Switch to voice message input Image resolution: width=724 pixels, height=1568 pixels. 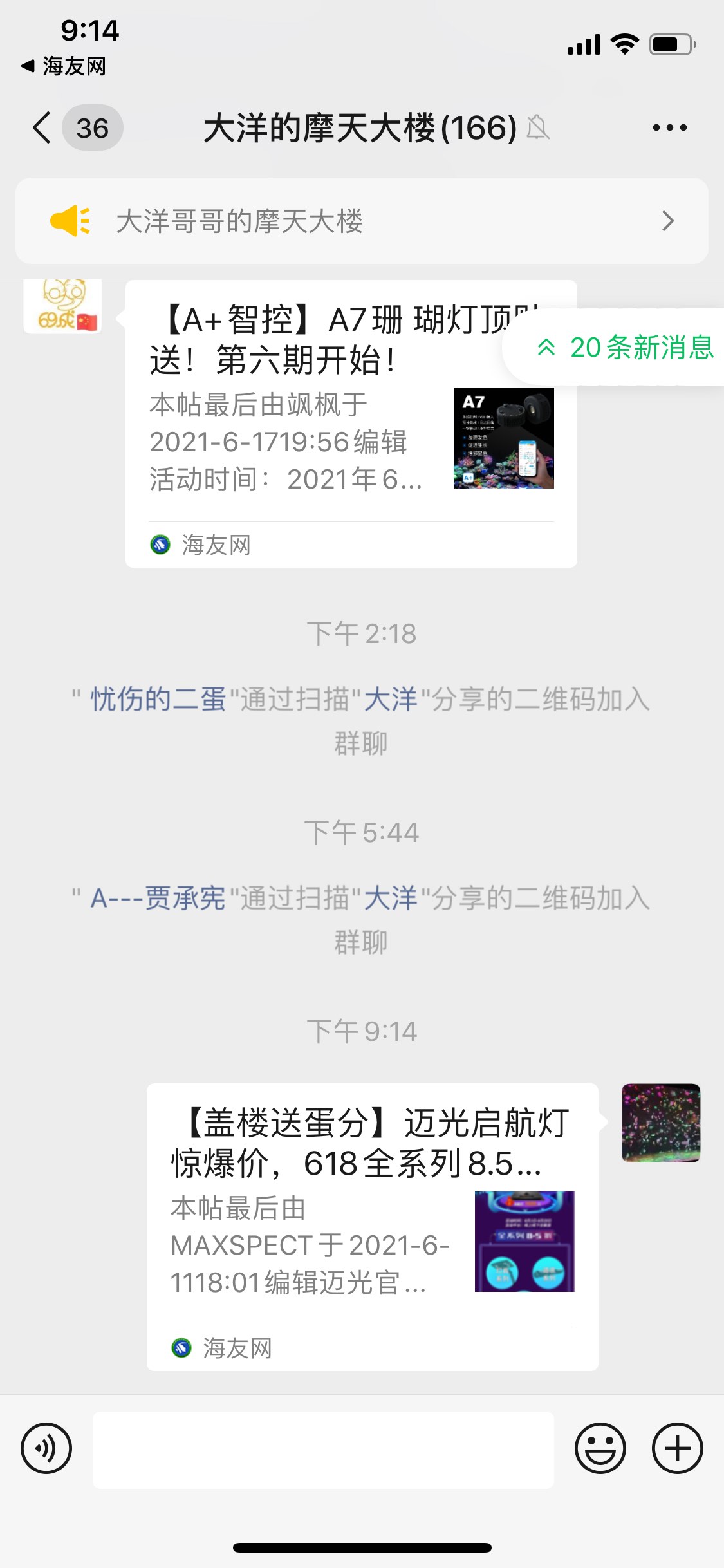pos(46,1448)
